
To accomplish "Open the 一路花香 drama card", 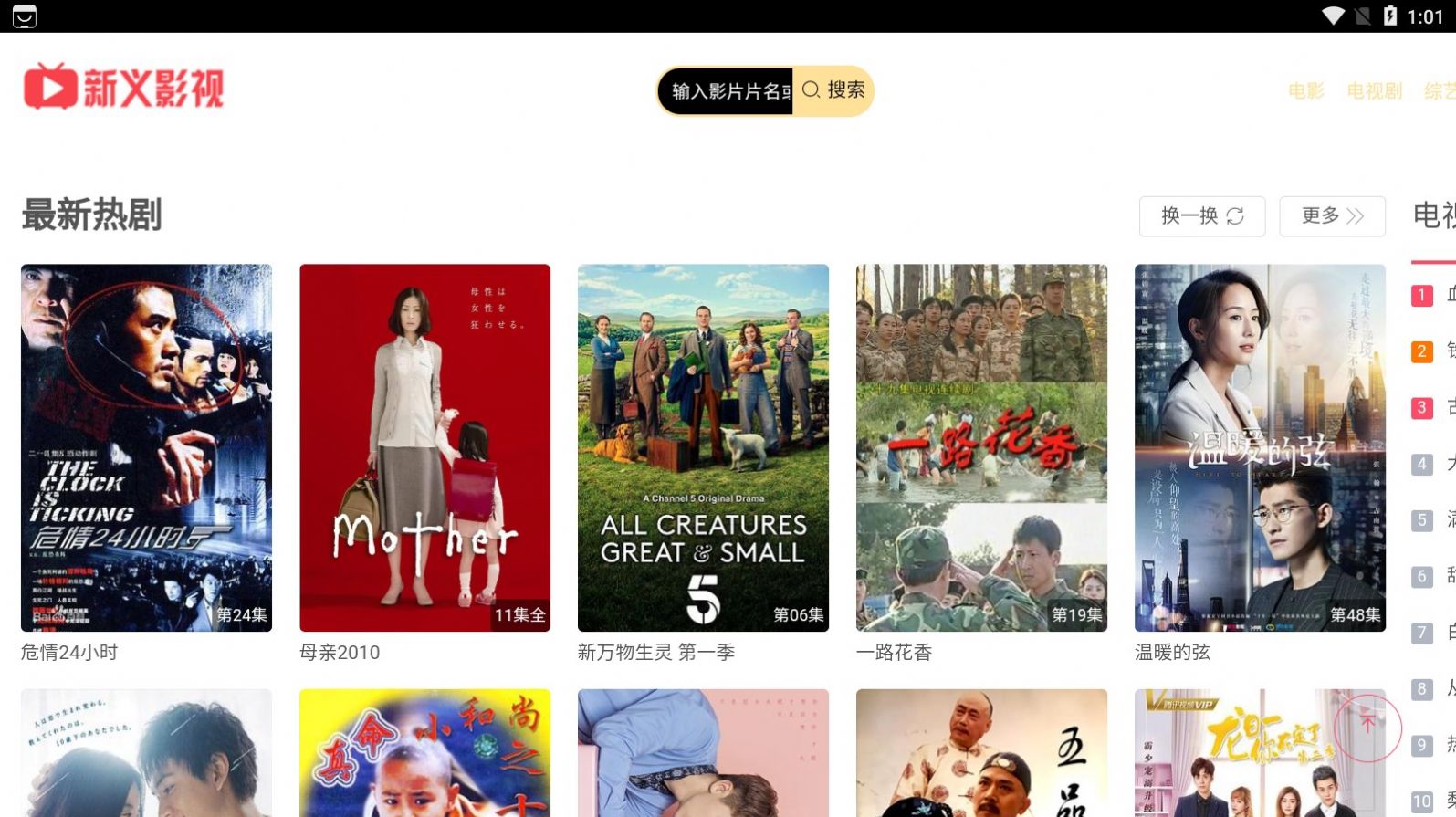I will point(981,447).
